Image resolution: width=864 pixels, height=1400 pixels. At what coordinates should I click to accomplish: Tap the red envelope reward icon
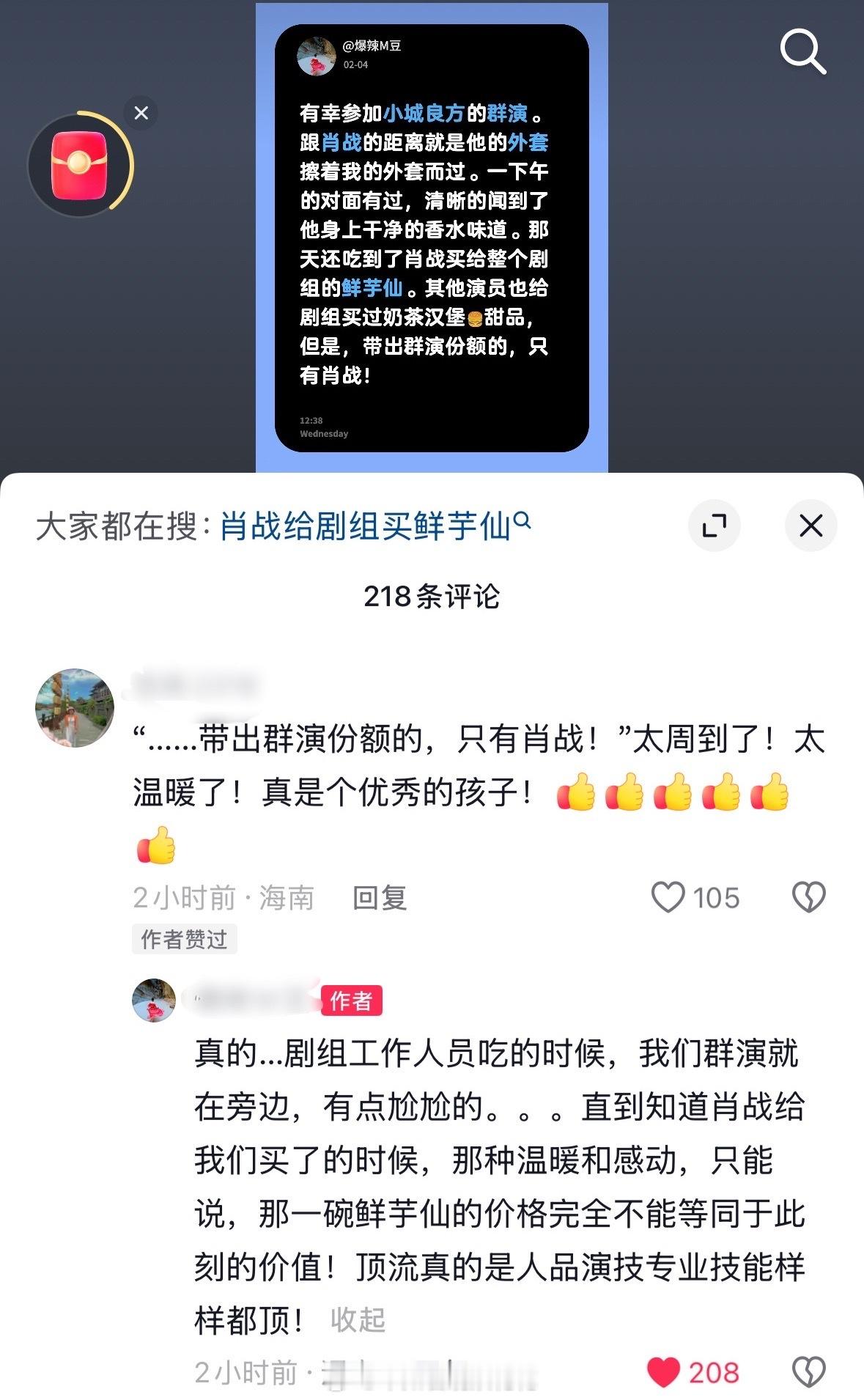pos(81,165)
